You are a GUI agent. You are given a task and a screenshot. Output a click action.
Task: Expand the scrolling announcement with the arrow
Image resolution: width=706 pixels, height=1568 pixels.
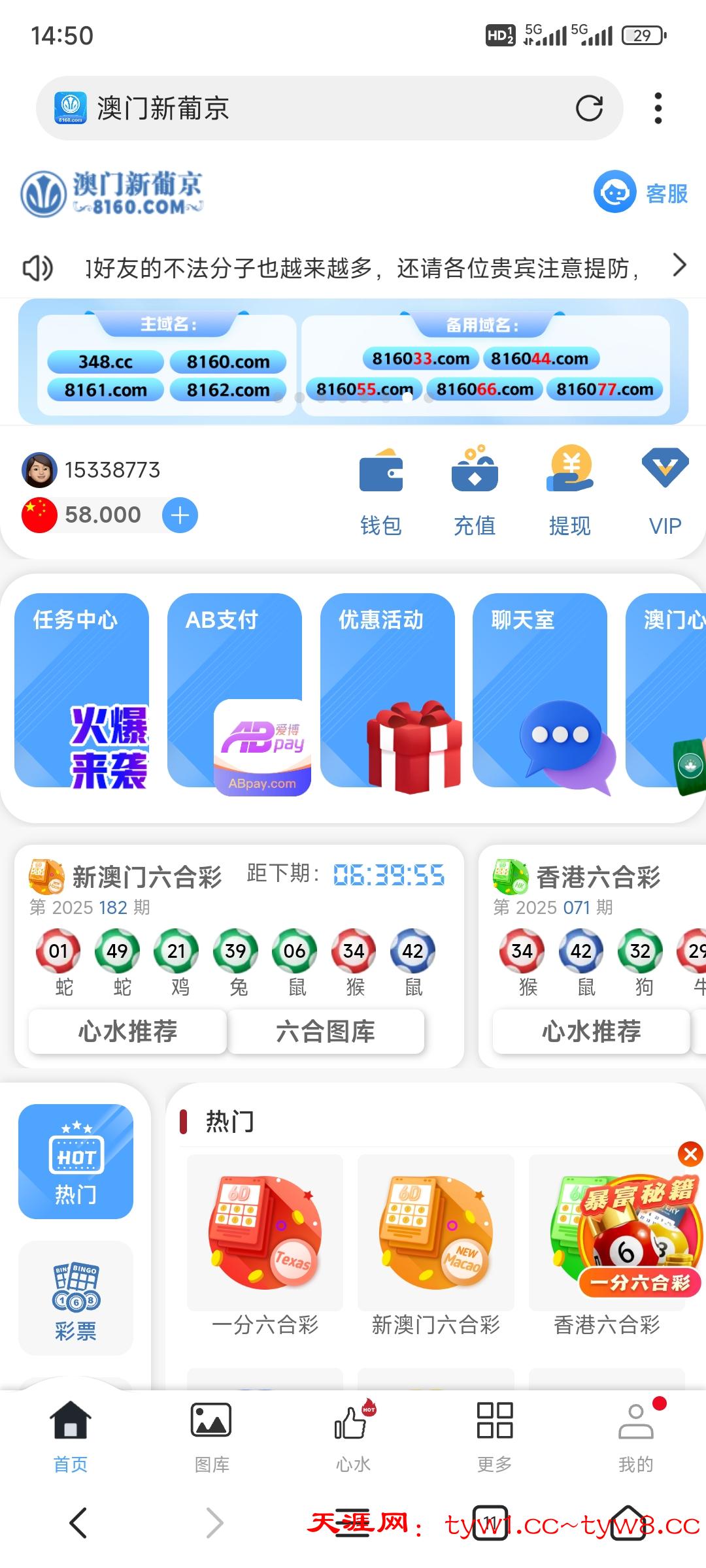point(679,265)
